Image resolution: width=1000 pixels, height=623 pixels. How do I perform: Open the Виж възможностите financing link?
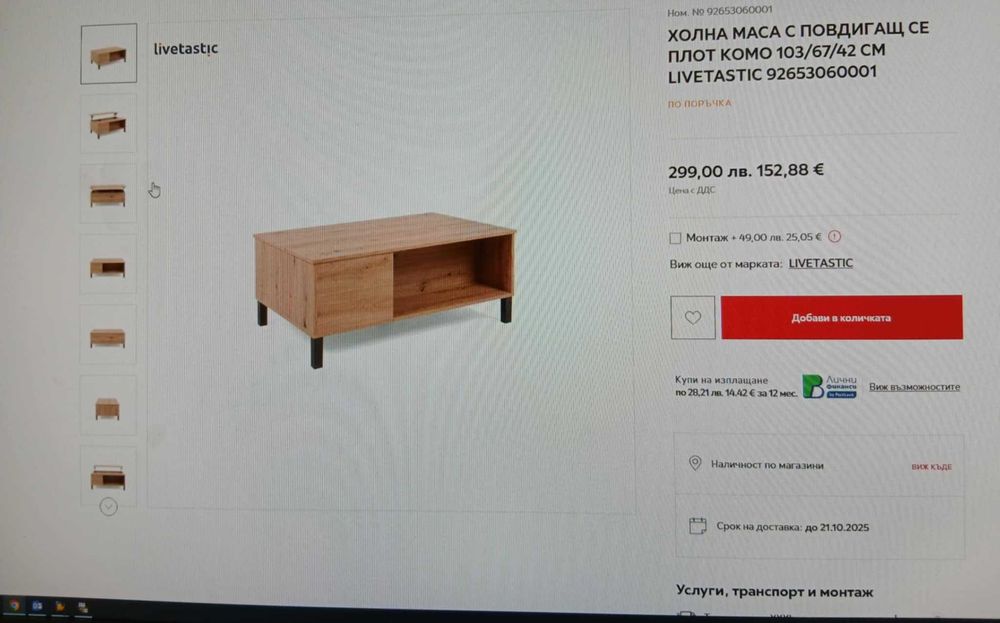pos(914,387)
